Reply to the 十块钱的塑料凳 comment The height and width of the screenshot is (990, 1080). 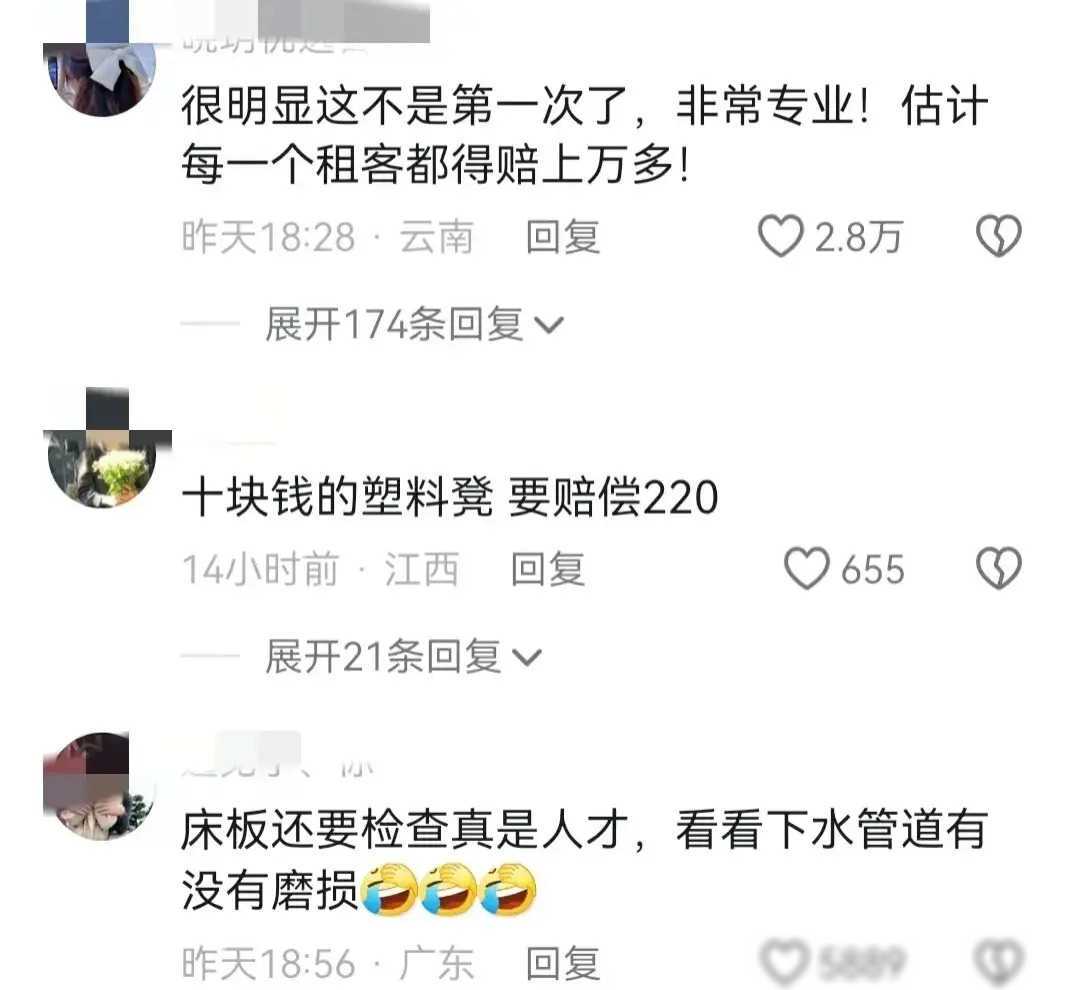[x=547, y=570]
